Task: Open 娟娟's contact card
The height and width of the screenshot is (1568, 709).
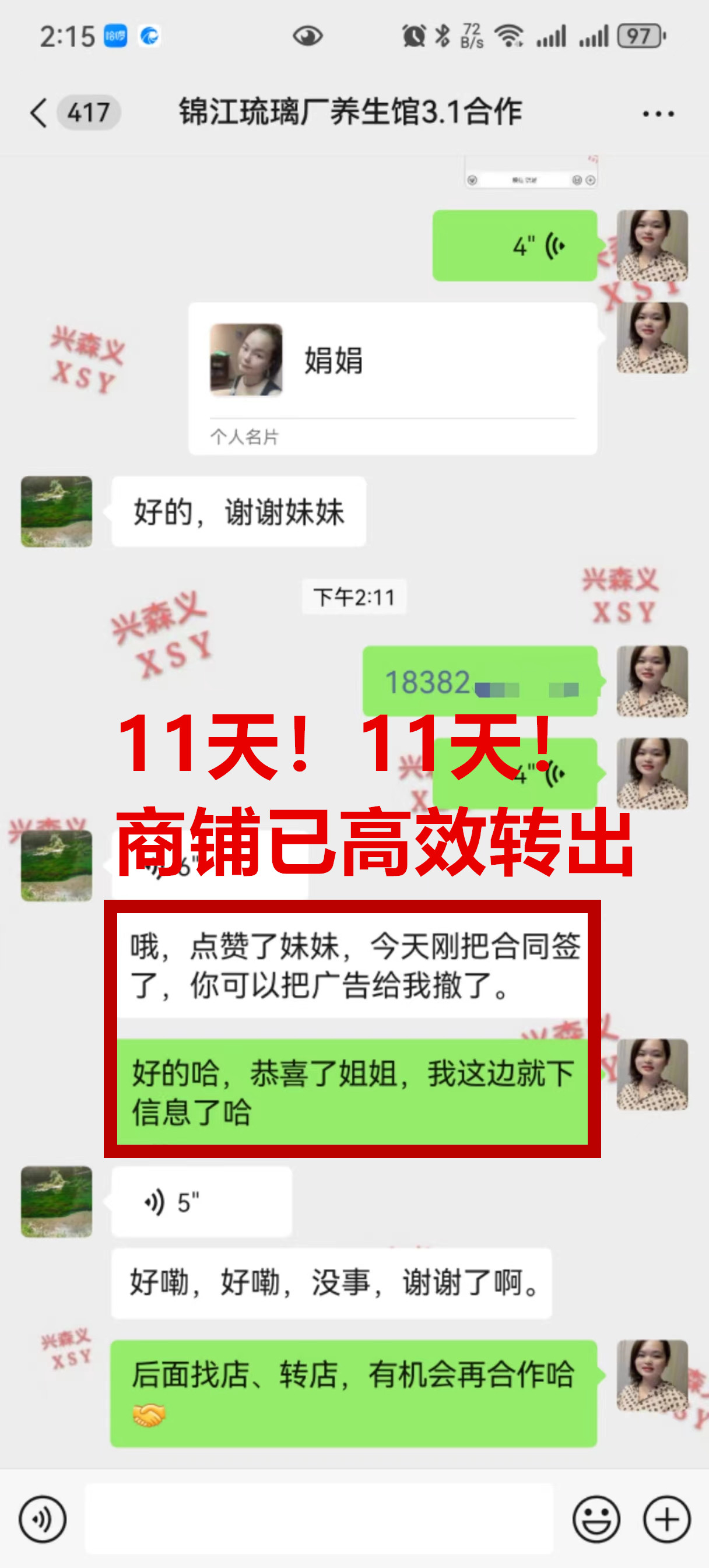Action: 392,378
